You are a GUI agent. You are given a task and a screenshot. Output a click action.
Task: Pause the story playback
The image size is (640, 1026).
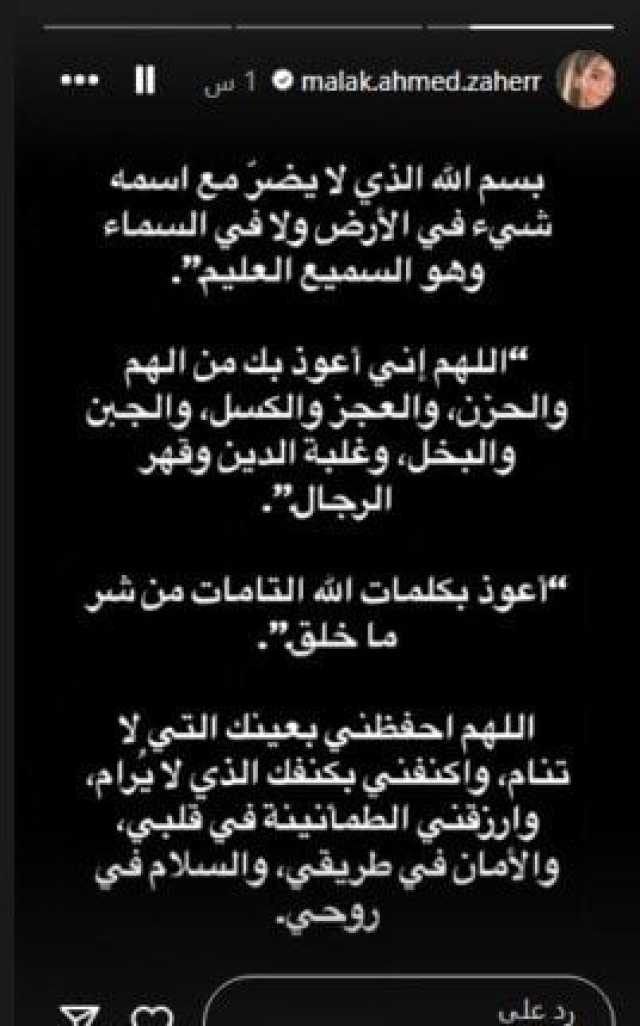(145, 82)
